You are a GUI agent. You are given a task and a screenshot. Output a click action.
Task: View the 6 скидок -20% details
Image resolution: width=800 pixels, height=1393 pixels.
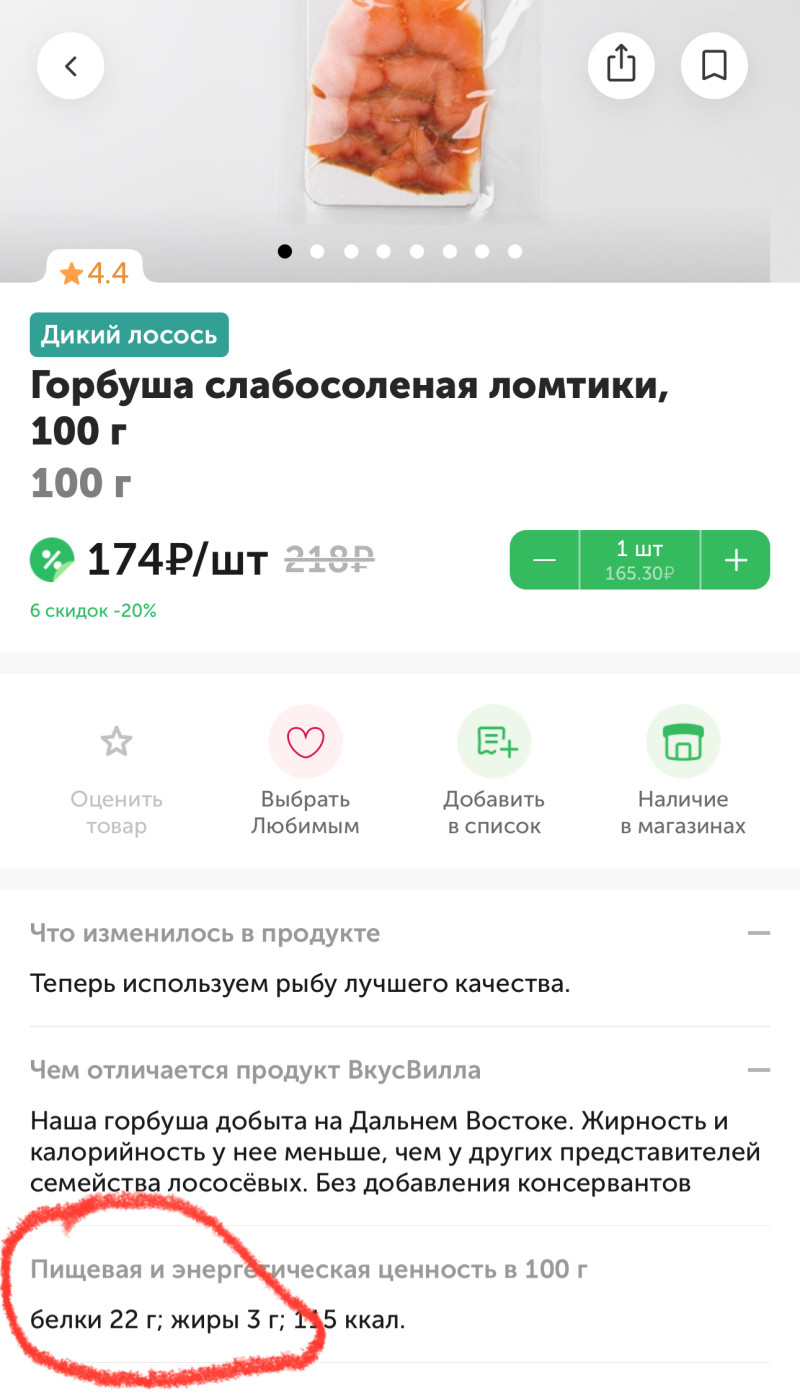[x=93, y=610]
